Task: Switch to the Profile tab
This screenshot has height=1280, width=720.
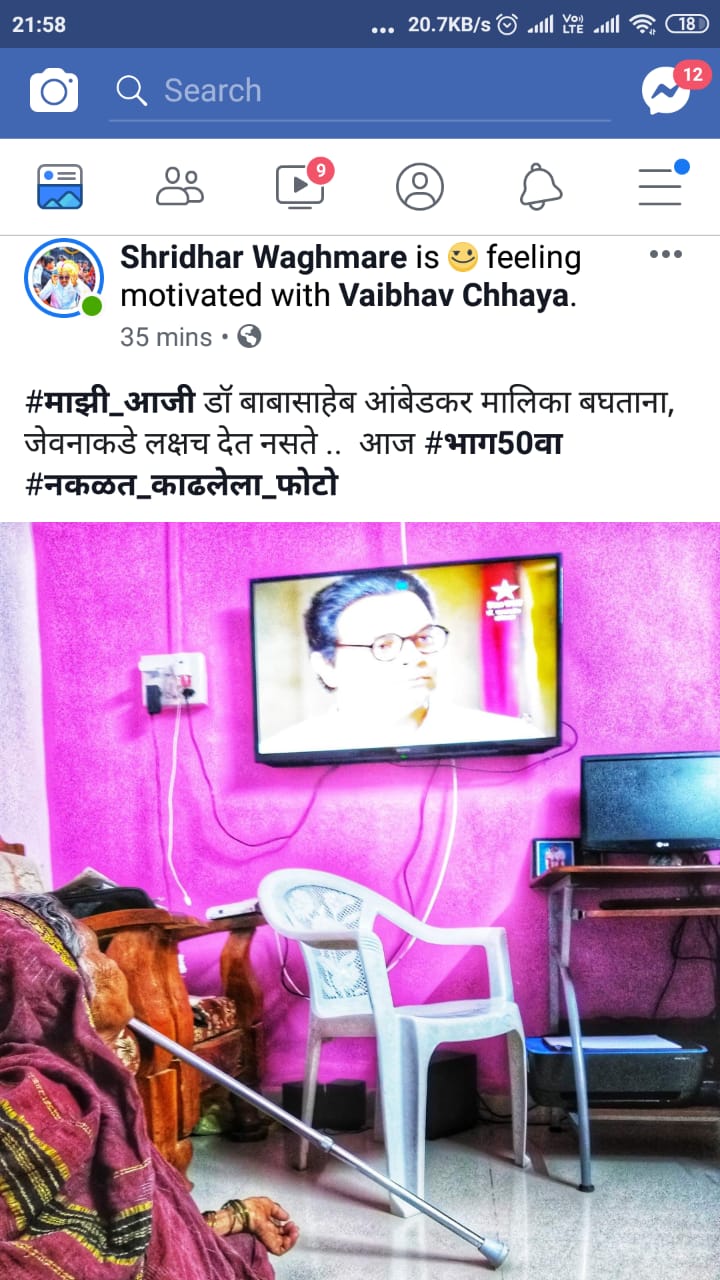Action: point(420,186)
